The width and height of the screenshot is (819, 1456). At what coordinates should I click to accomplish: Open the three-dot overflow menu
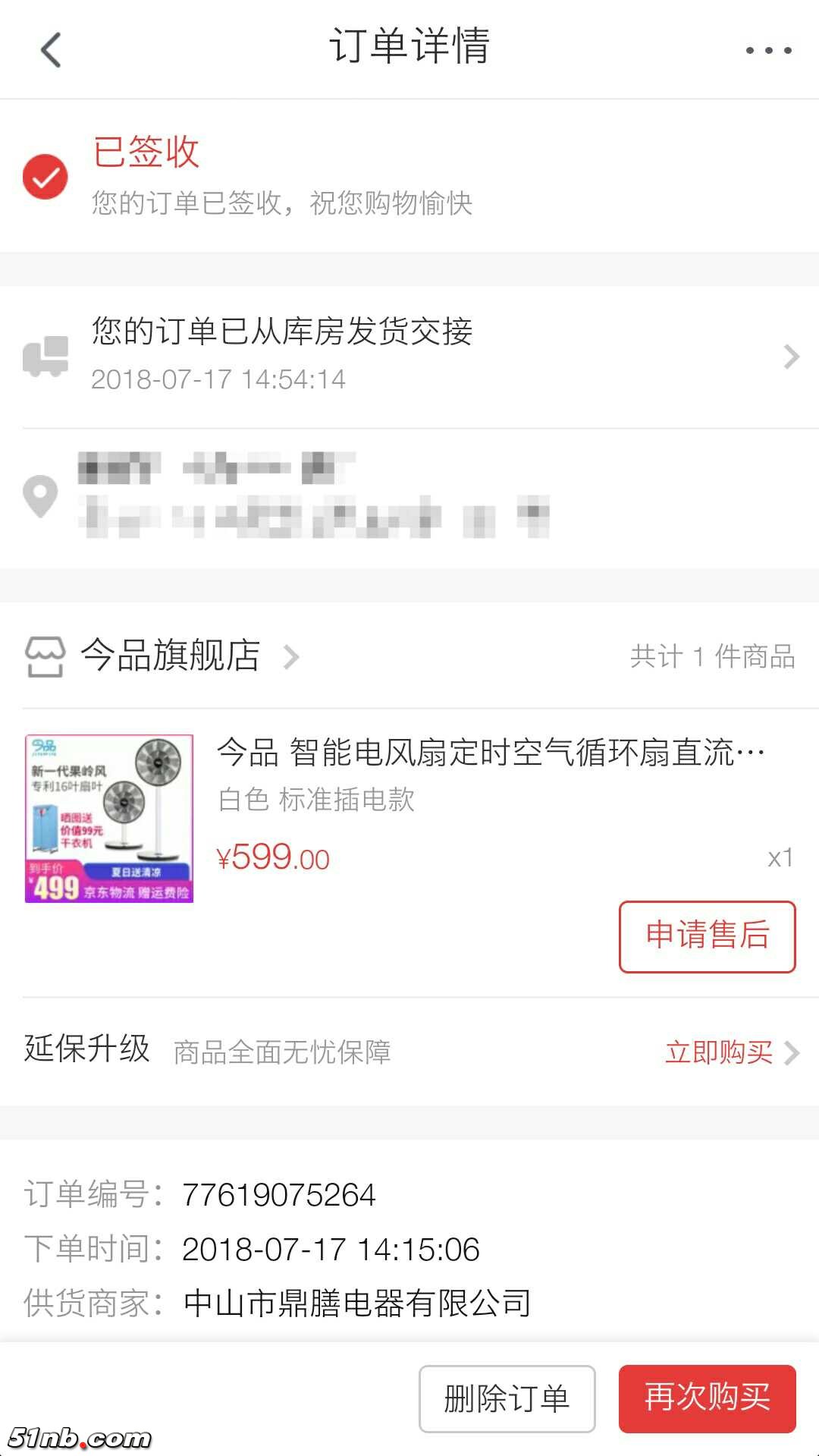pos(768,51)
